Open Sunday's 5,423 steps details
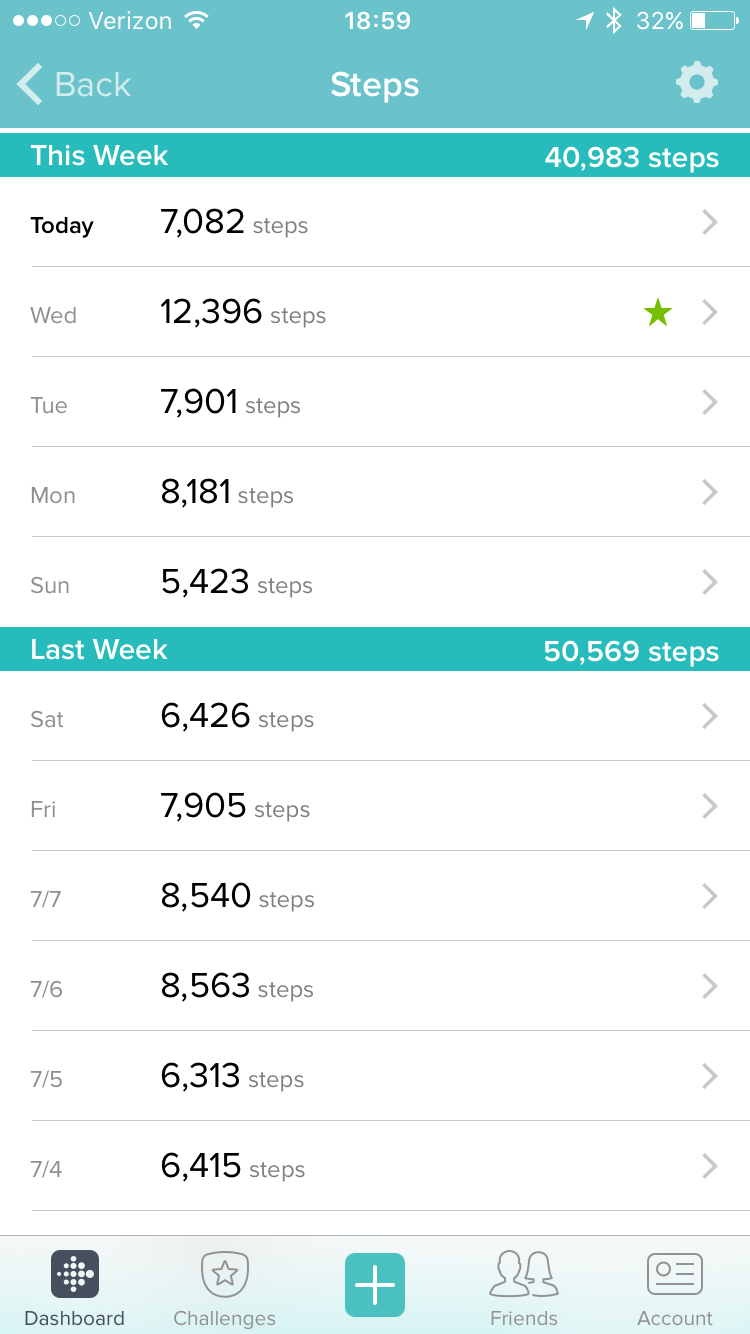The width and height of the screenshot is (750, 1334). (375, 582)
